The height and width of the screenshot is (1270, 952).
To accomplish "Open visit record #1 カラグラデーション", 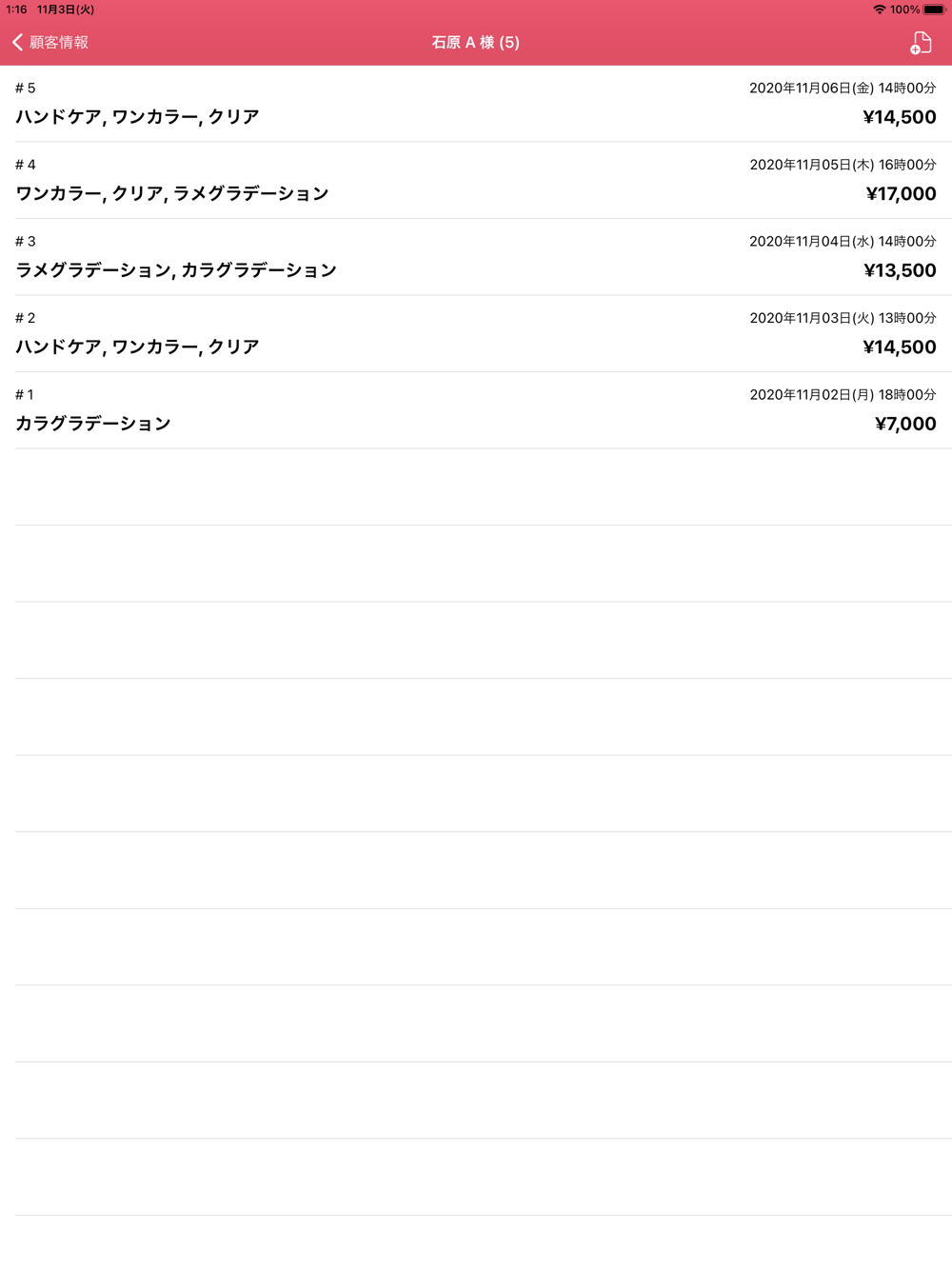I will click(x=476, y=410).
